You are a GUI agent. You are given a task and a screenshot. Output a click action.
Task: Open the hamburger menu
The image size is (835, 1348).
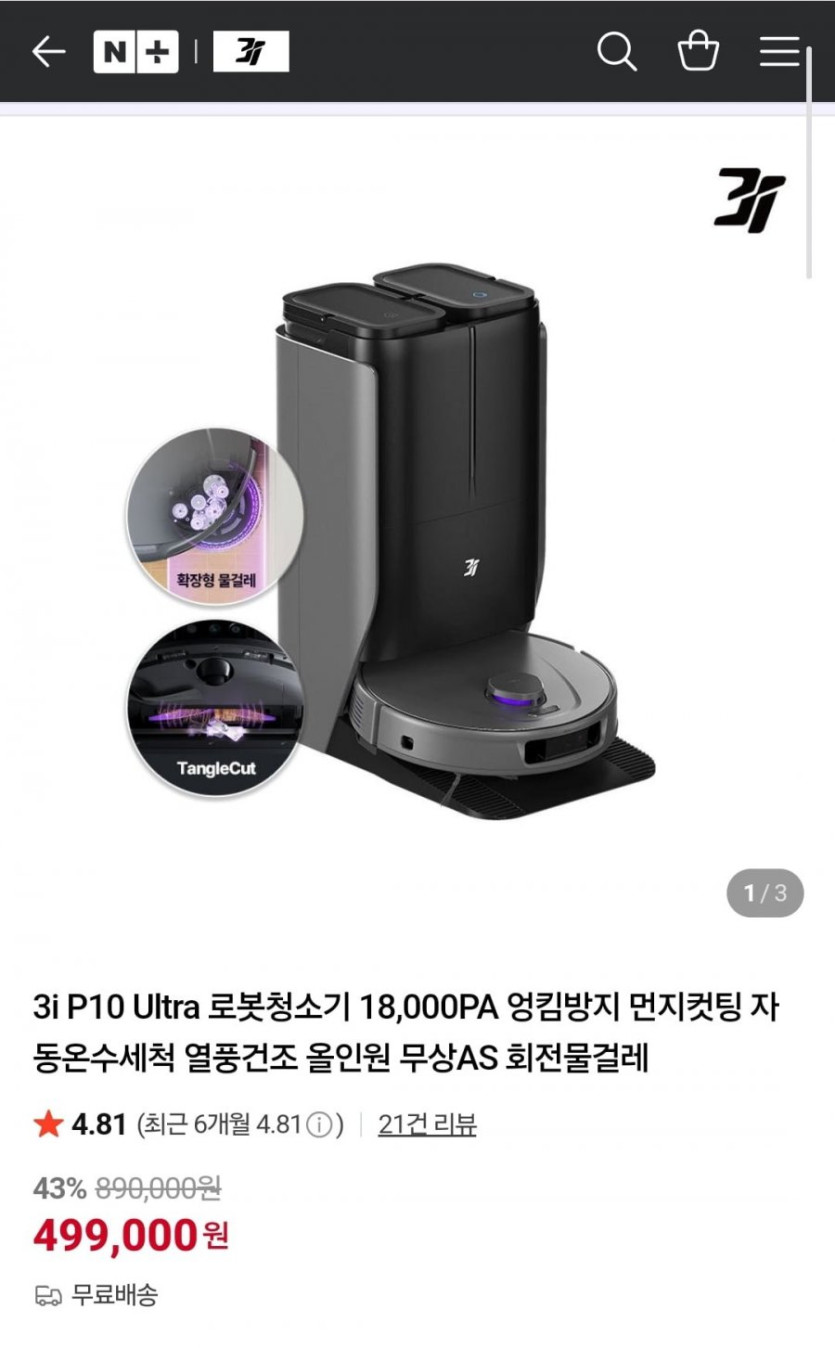[779, 52]
